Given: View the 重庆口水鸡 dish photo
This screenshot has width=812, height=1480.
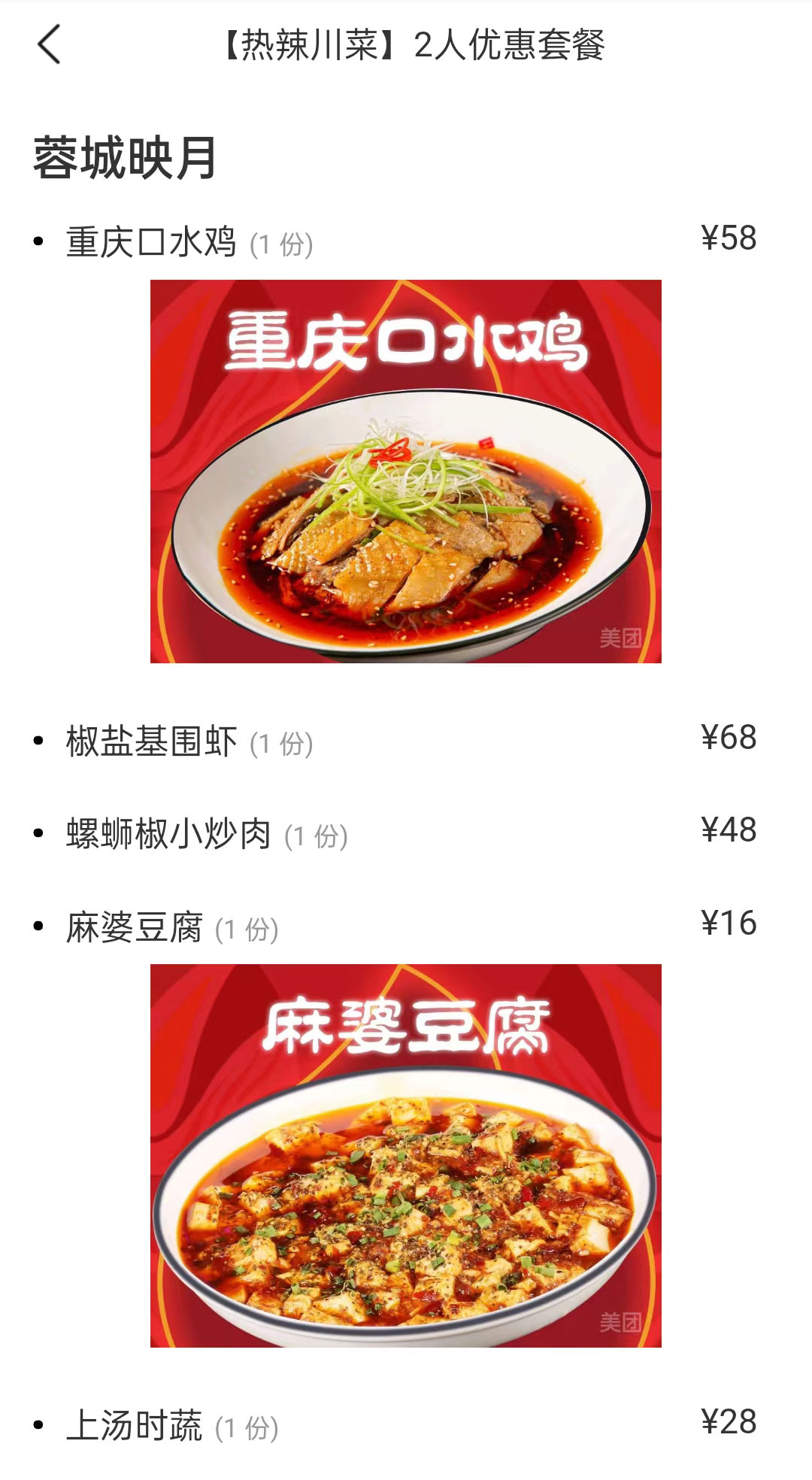Looking at the screenshot, I should [x=406, y=472].
